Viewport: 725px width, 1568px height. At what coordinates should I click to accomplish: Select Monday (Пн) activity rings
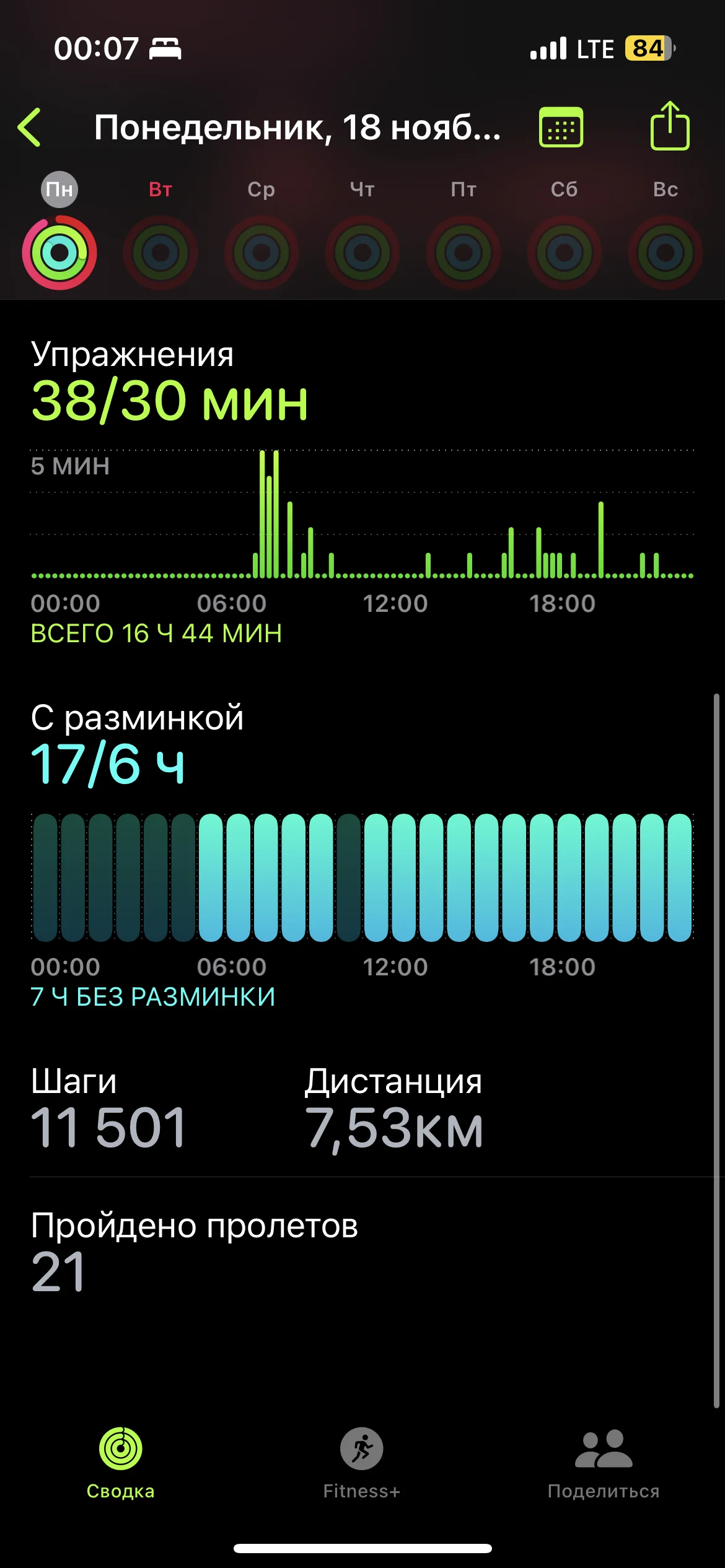(59, 252)
